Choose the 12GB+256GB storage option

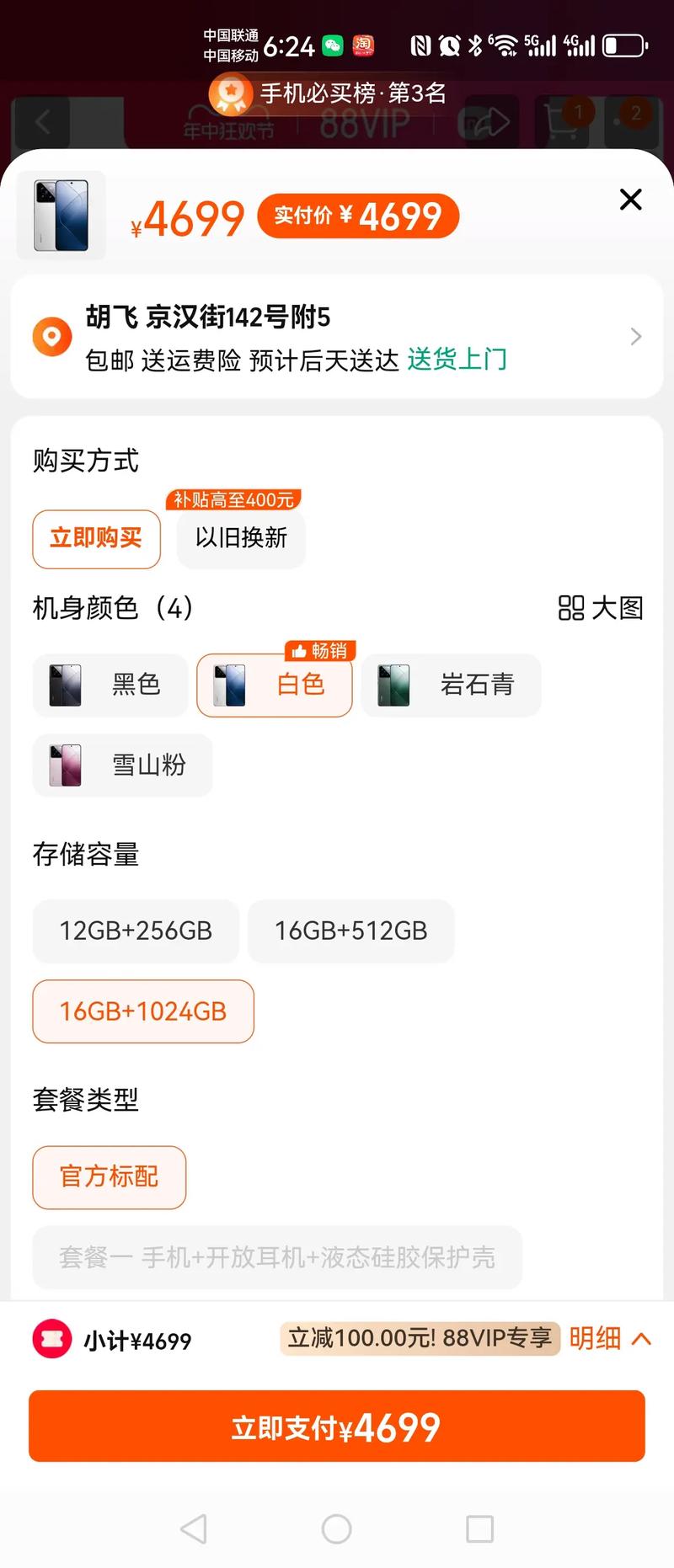pyautogui.click(x=135, y=931)
